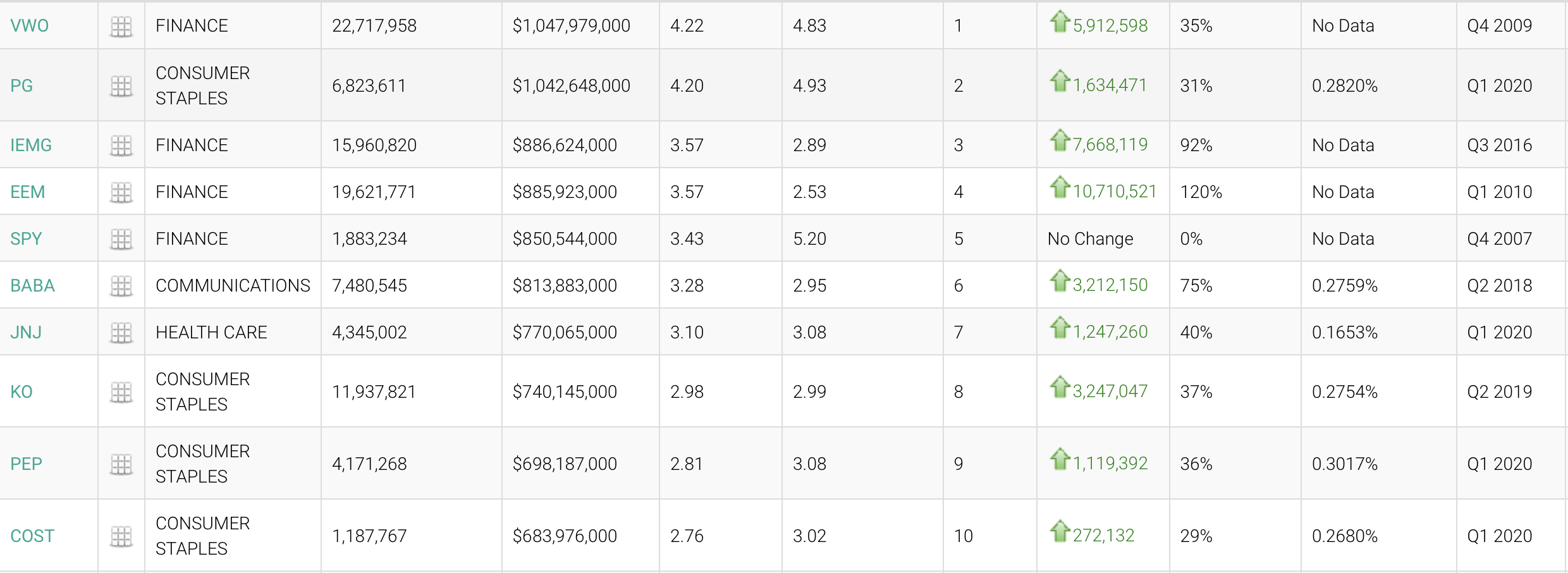Tap the grid icon in the PG row
Screen dimensions: 1568x573
(x=121, y=86)
